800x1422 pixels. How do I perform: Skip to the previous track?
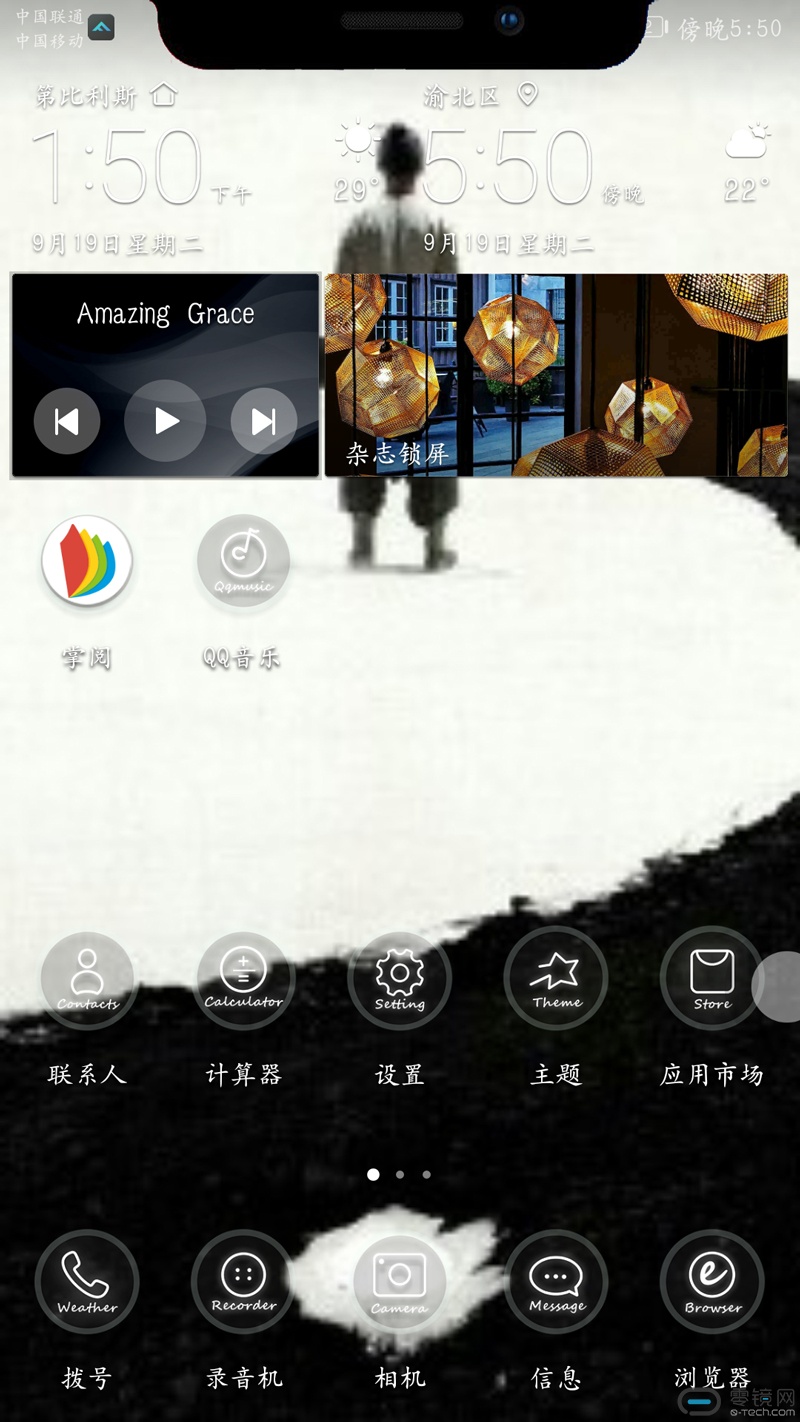67,421
